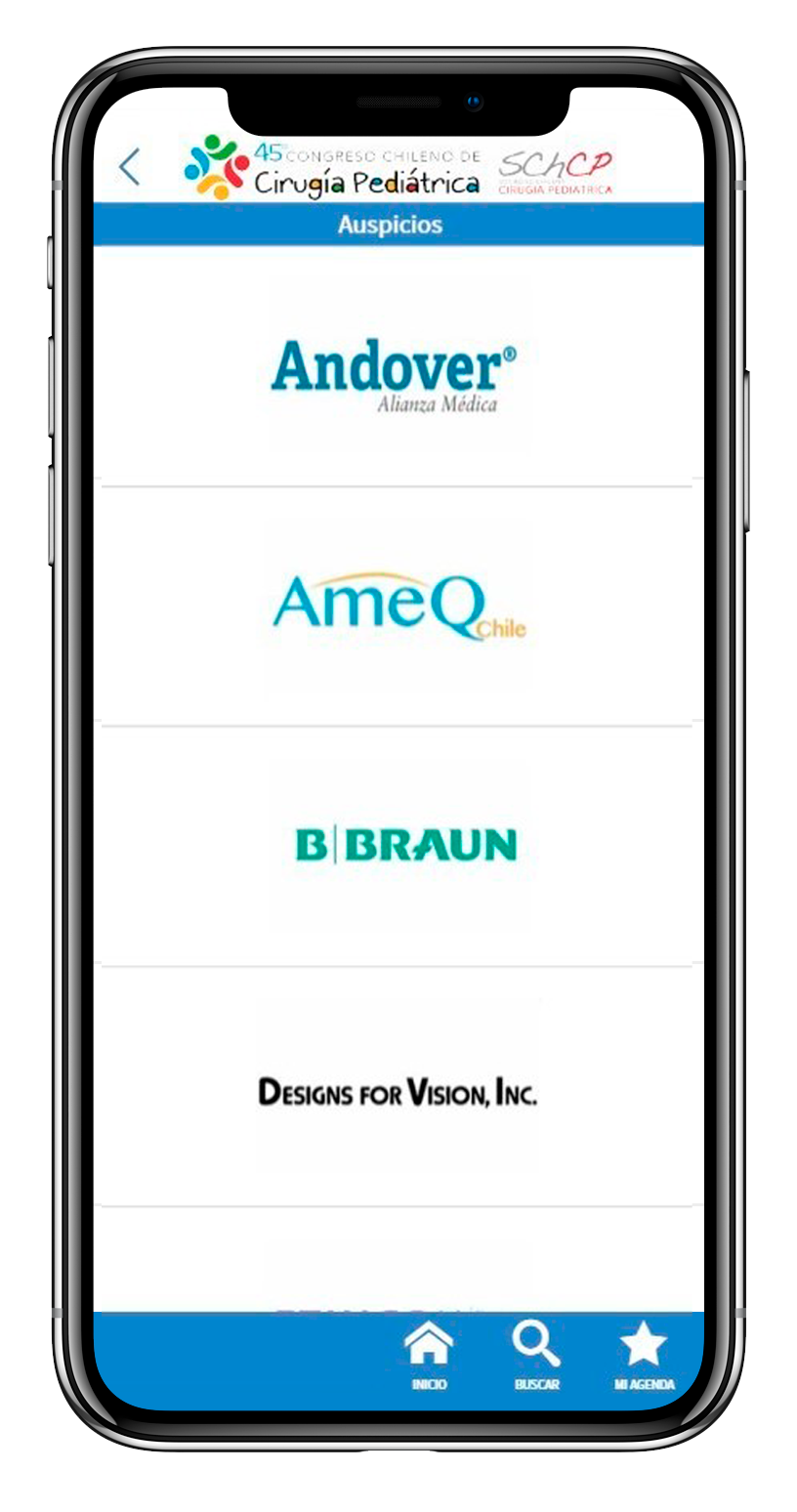This screenshot has height=1512, width=797.
Task: View the Designs for Vision, Inc. sponsor
Action: click(x=398, y=1090)
